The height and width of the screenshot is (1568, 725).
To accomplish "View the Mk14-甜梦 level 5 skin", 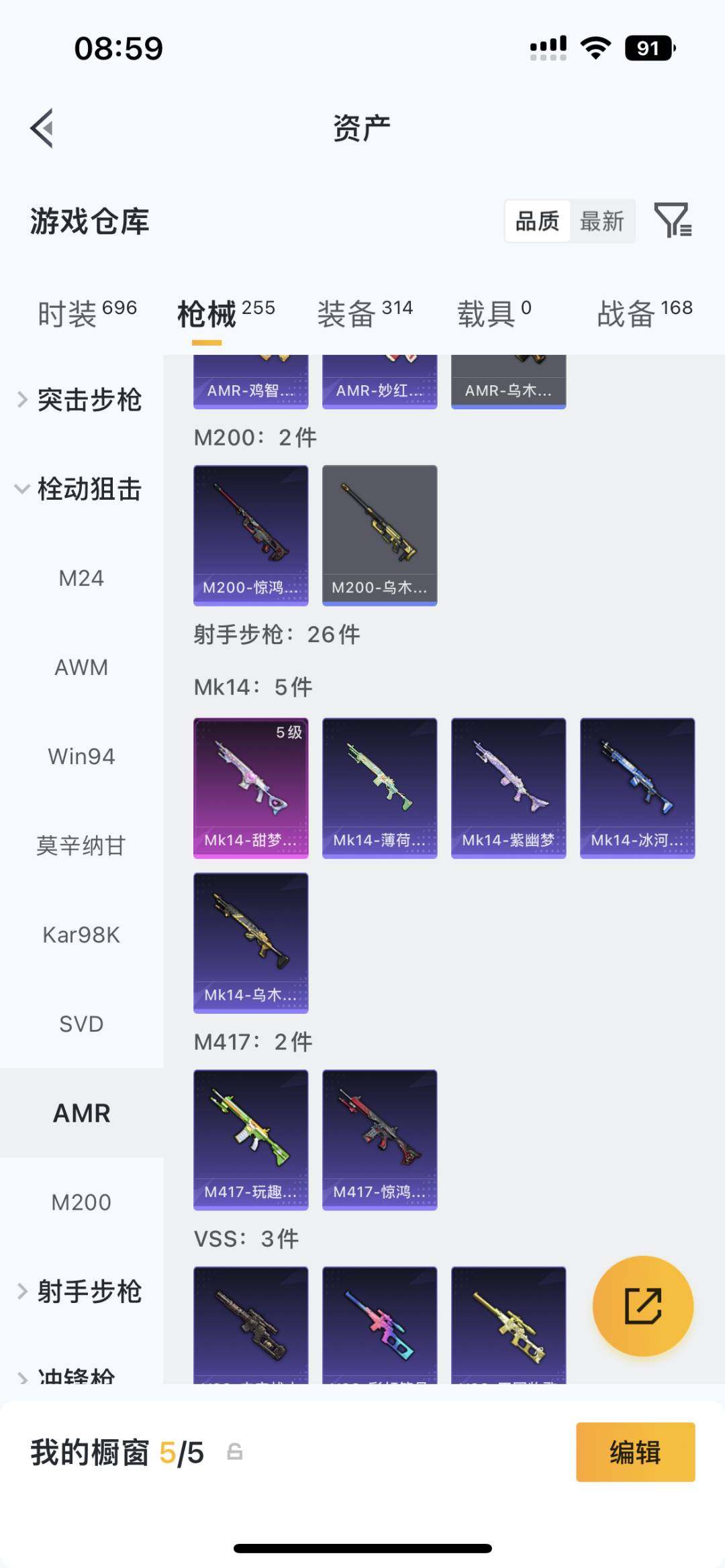I will tap(251, 788).
